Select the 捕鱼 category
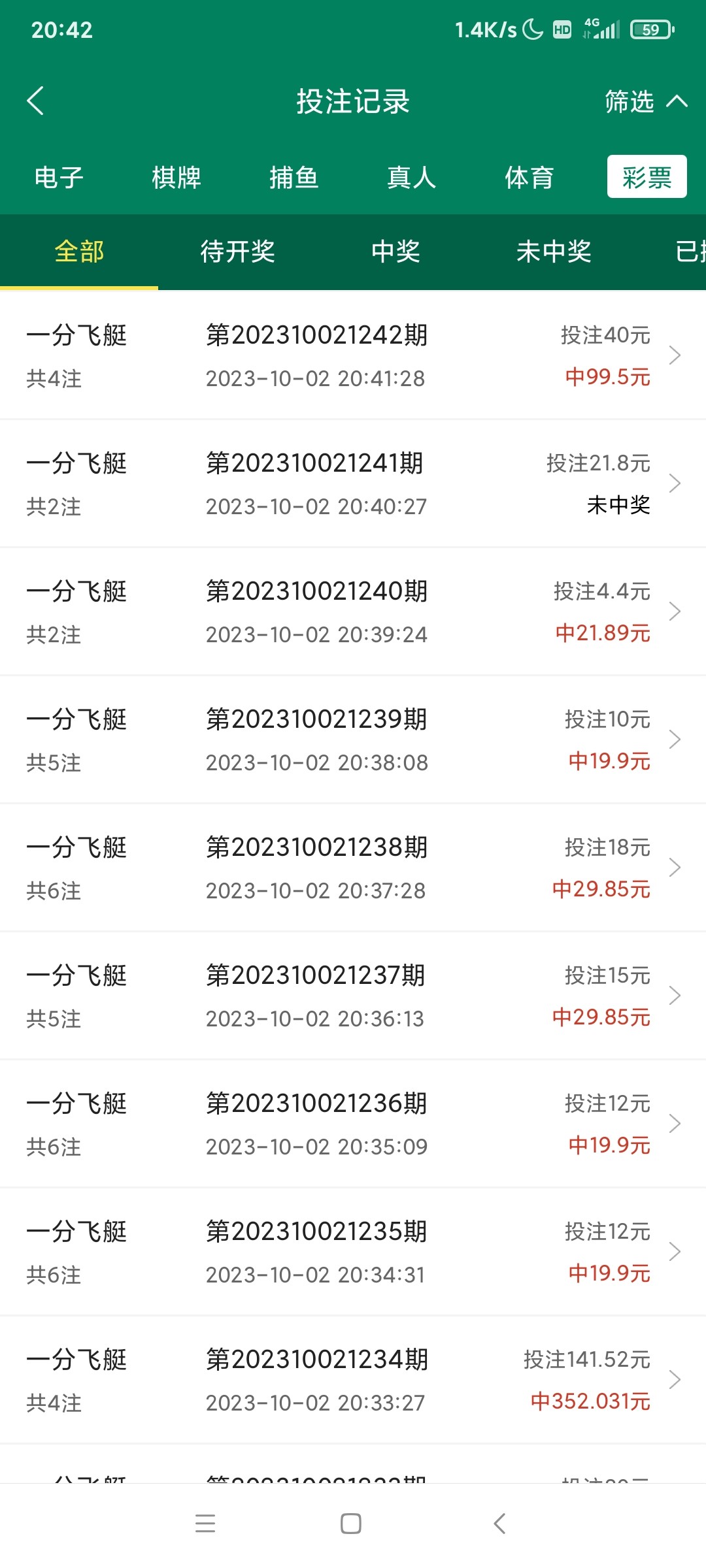706x1568 pixels. 294,177
